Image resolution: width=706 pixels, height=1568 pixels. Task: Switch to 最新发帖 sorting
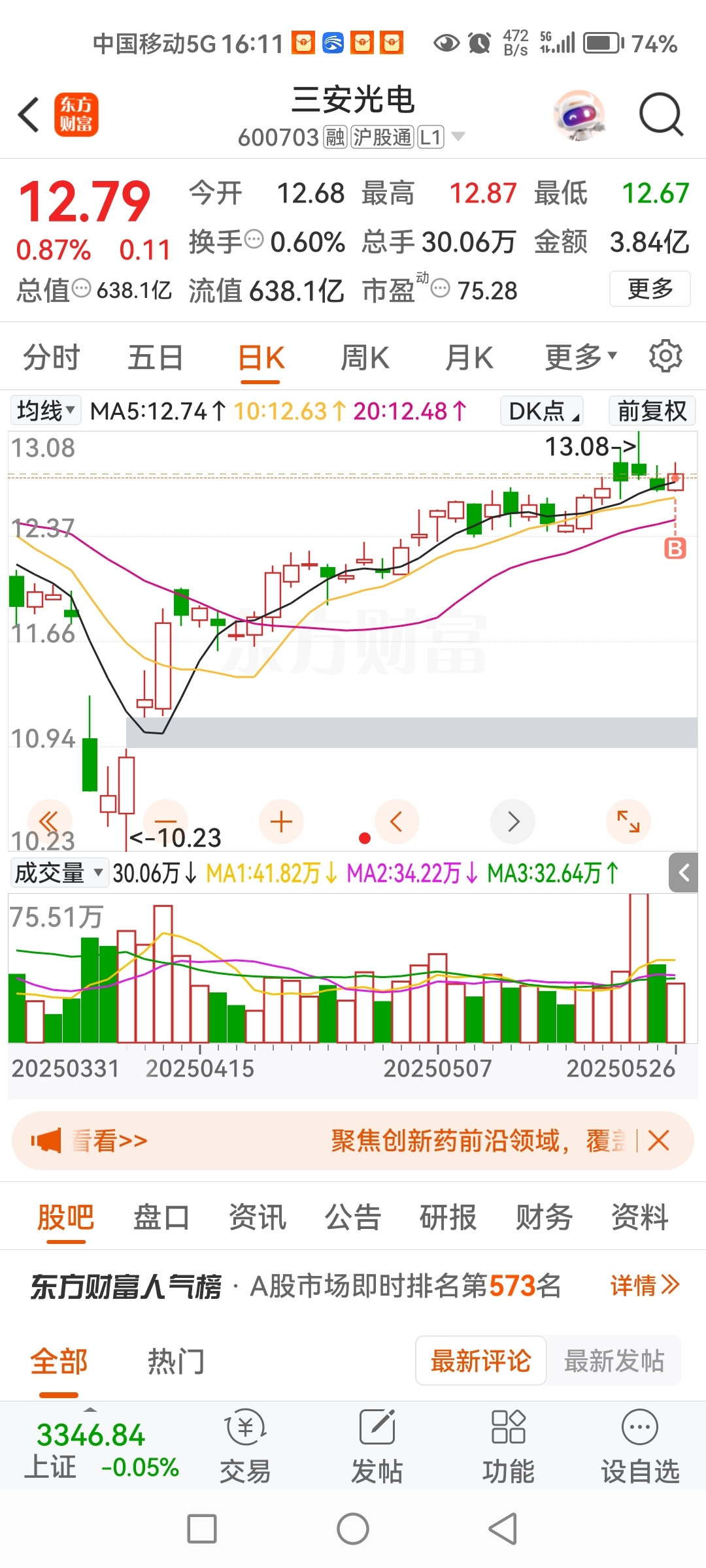(x=613, y=1362)
